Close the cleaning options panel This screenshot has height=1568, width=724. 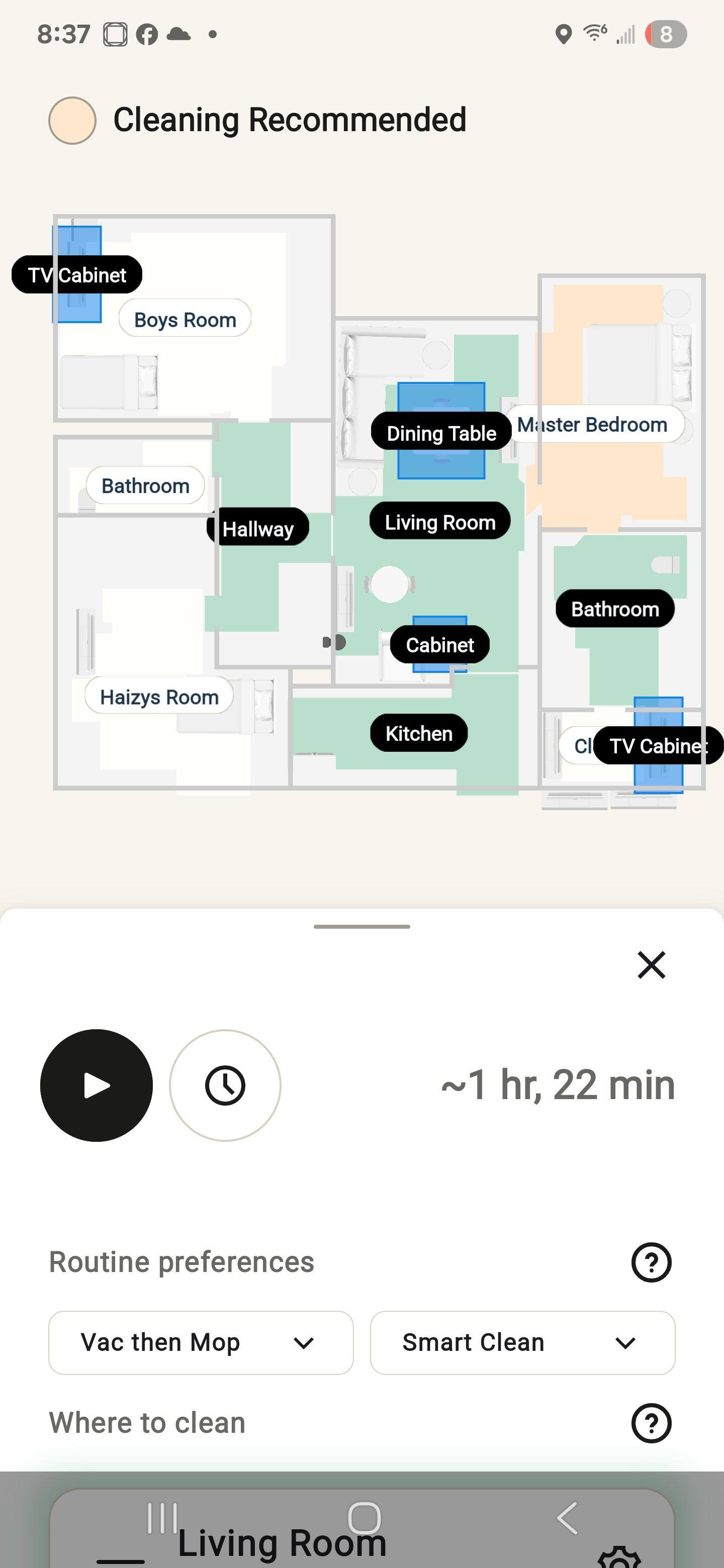point(651,965)
